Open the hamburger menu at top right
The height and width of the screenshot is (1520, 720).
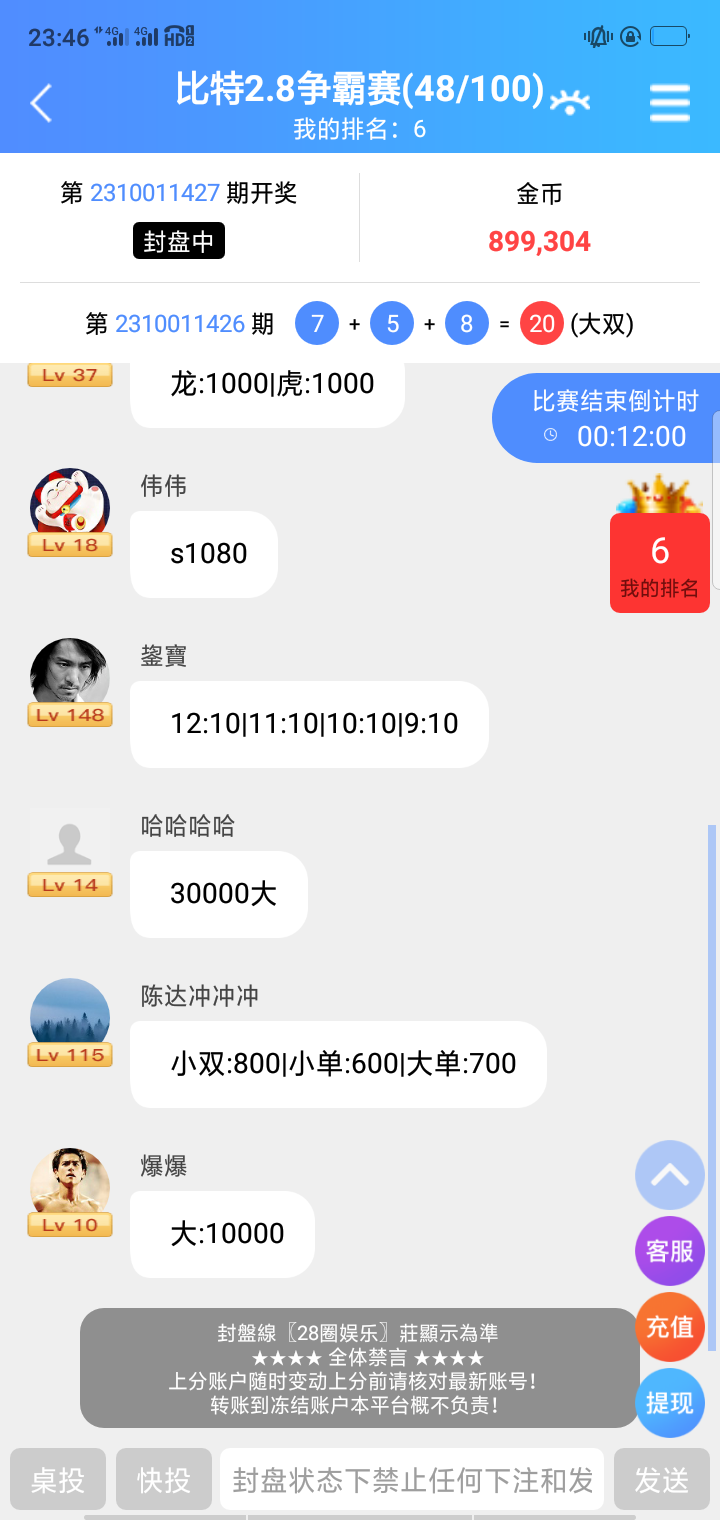tap(670, 101)
